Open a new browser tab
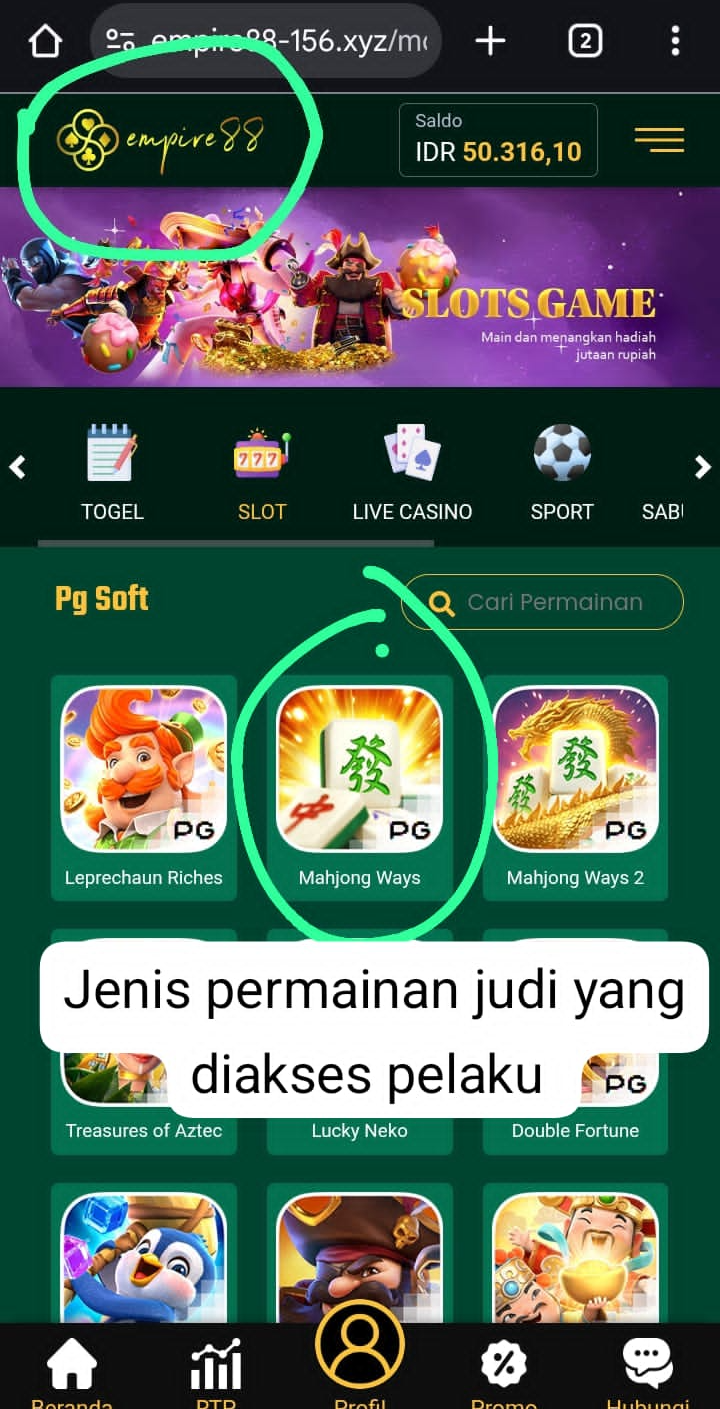 490,41
